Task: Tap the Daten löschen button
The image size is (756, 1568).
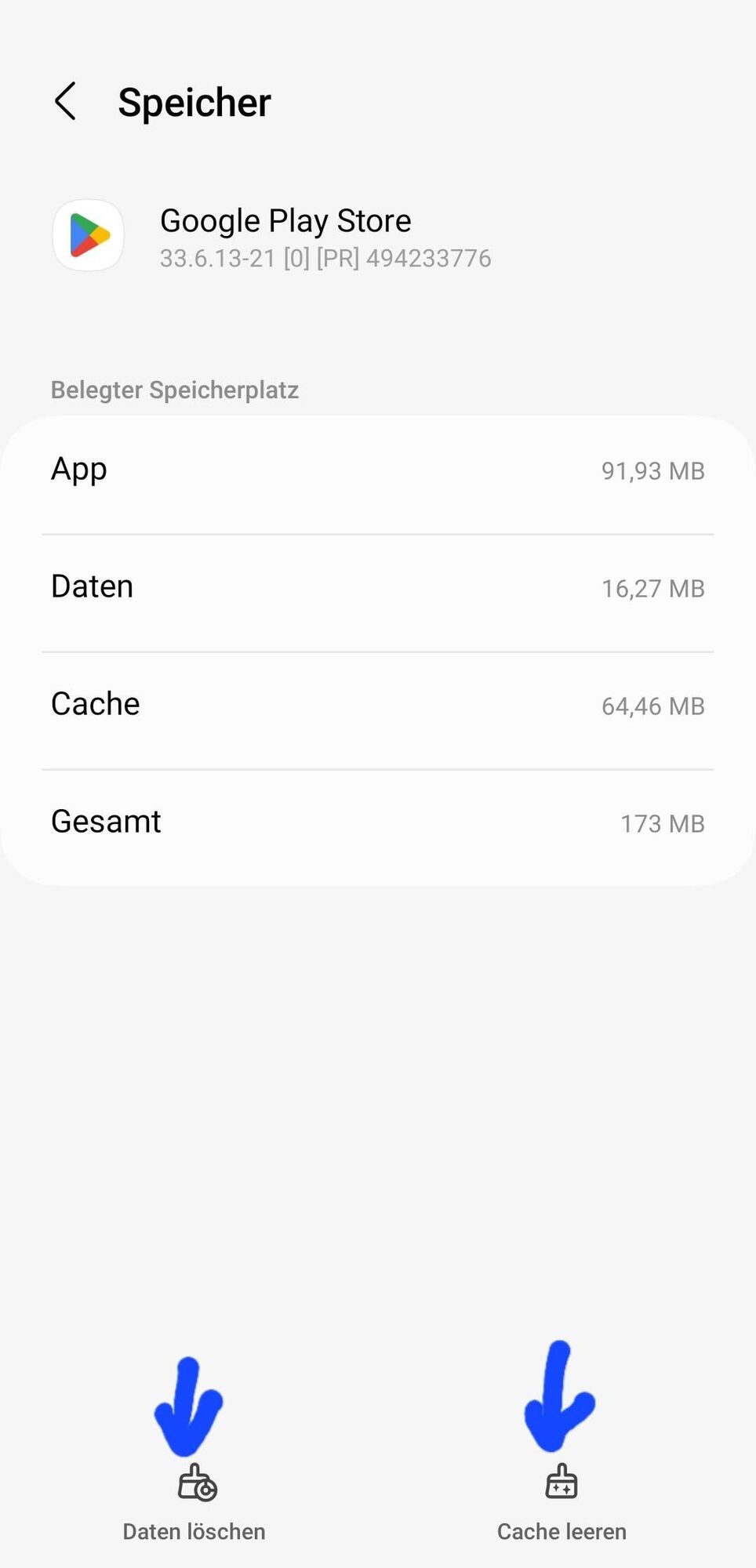Action: click(x=195, y=1504)
